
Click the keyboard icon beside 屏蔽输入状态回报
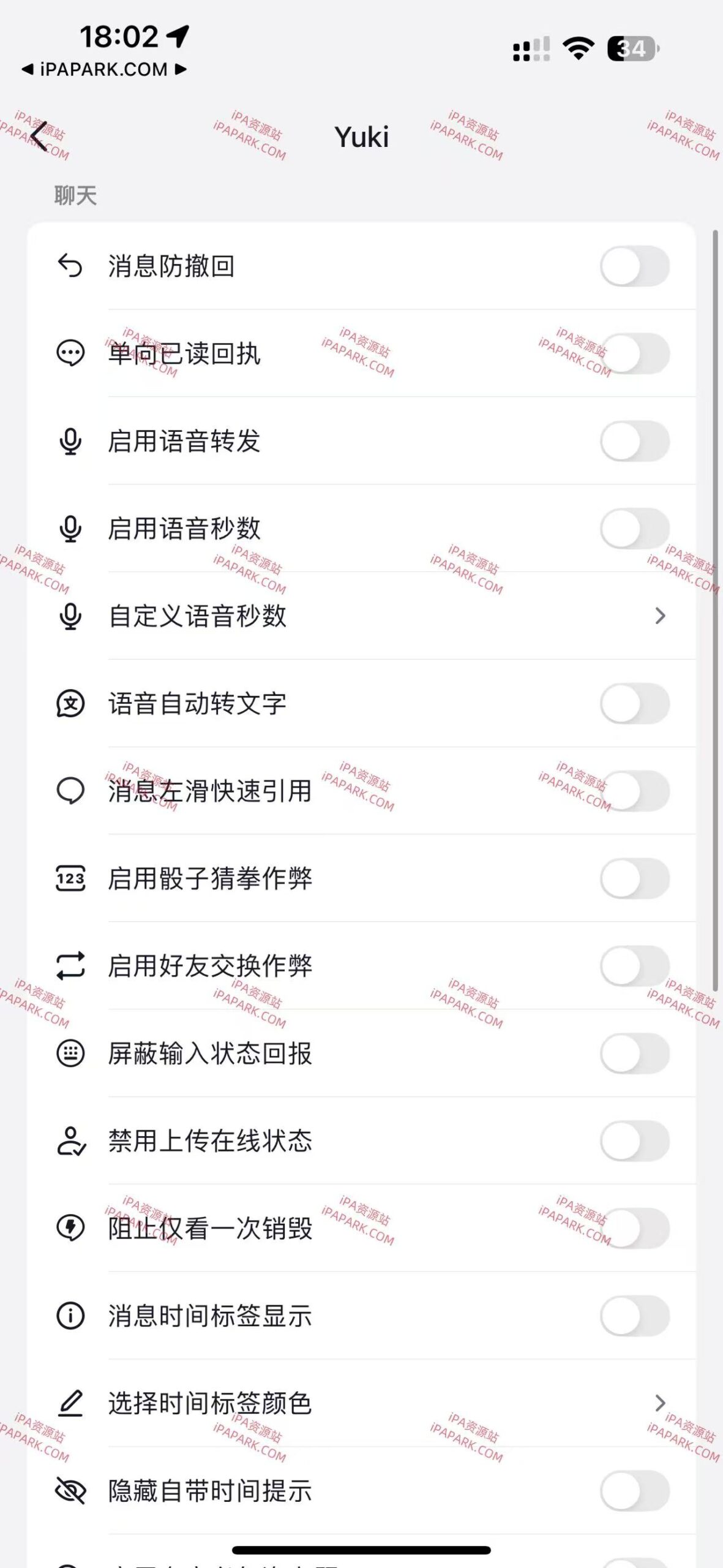pos(70,1053)
